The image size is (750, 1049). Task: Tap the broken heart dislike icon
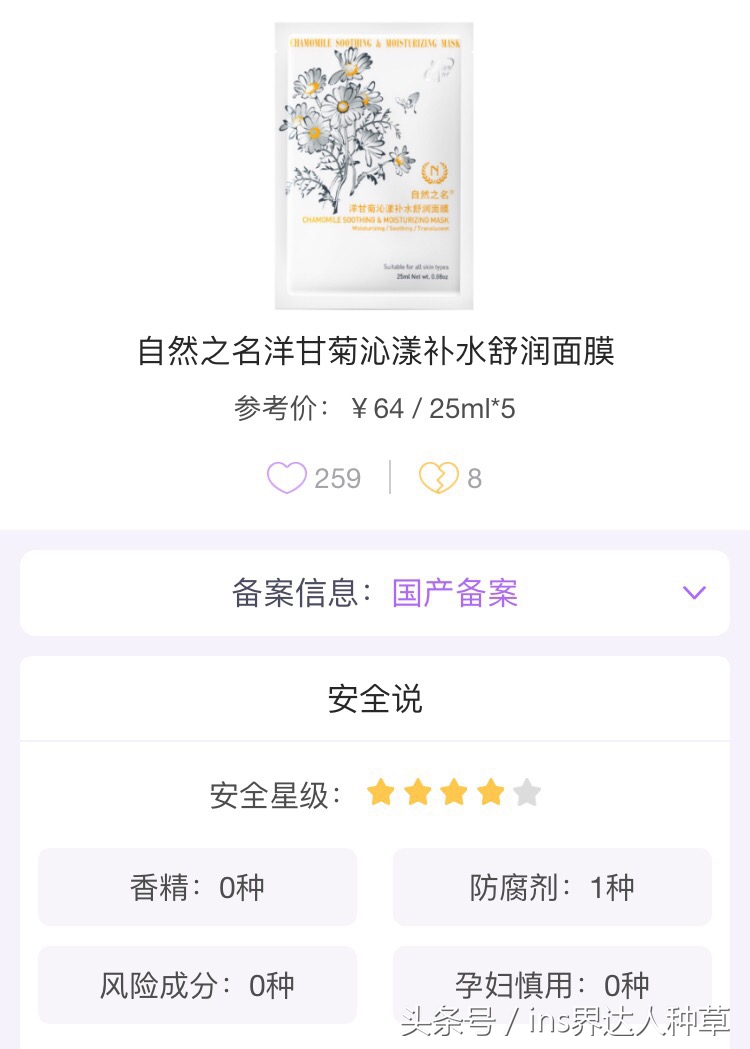tap(438, 478)
